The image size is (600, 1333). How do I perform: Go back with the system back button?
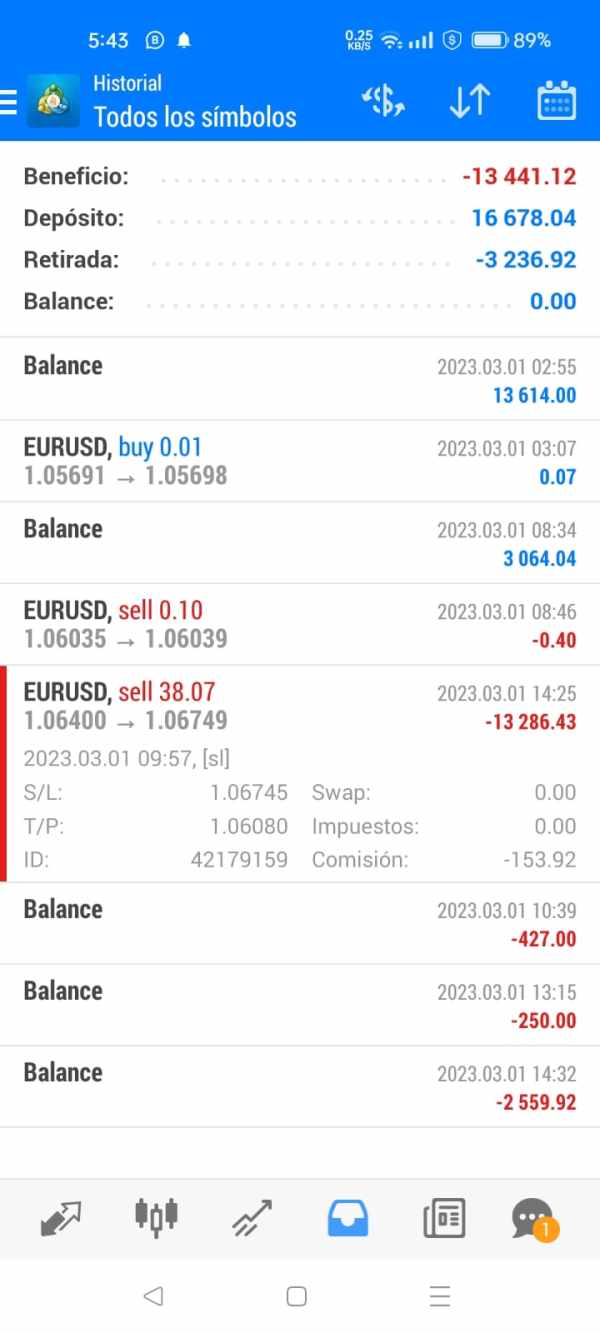(153, 1297)
